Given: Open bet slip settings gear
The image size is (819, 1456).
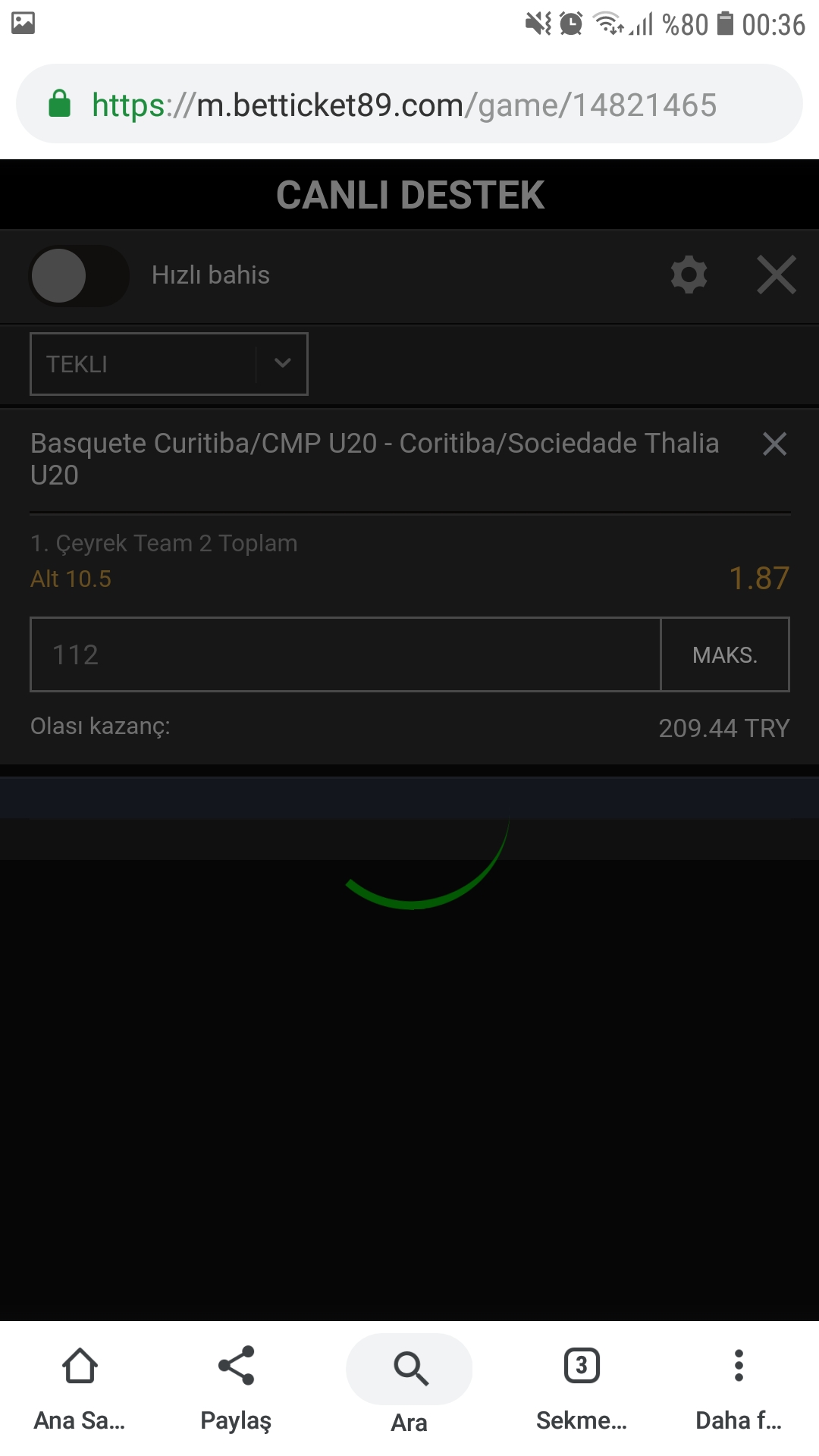Looking at the screenshot, I should pos(689,275).
